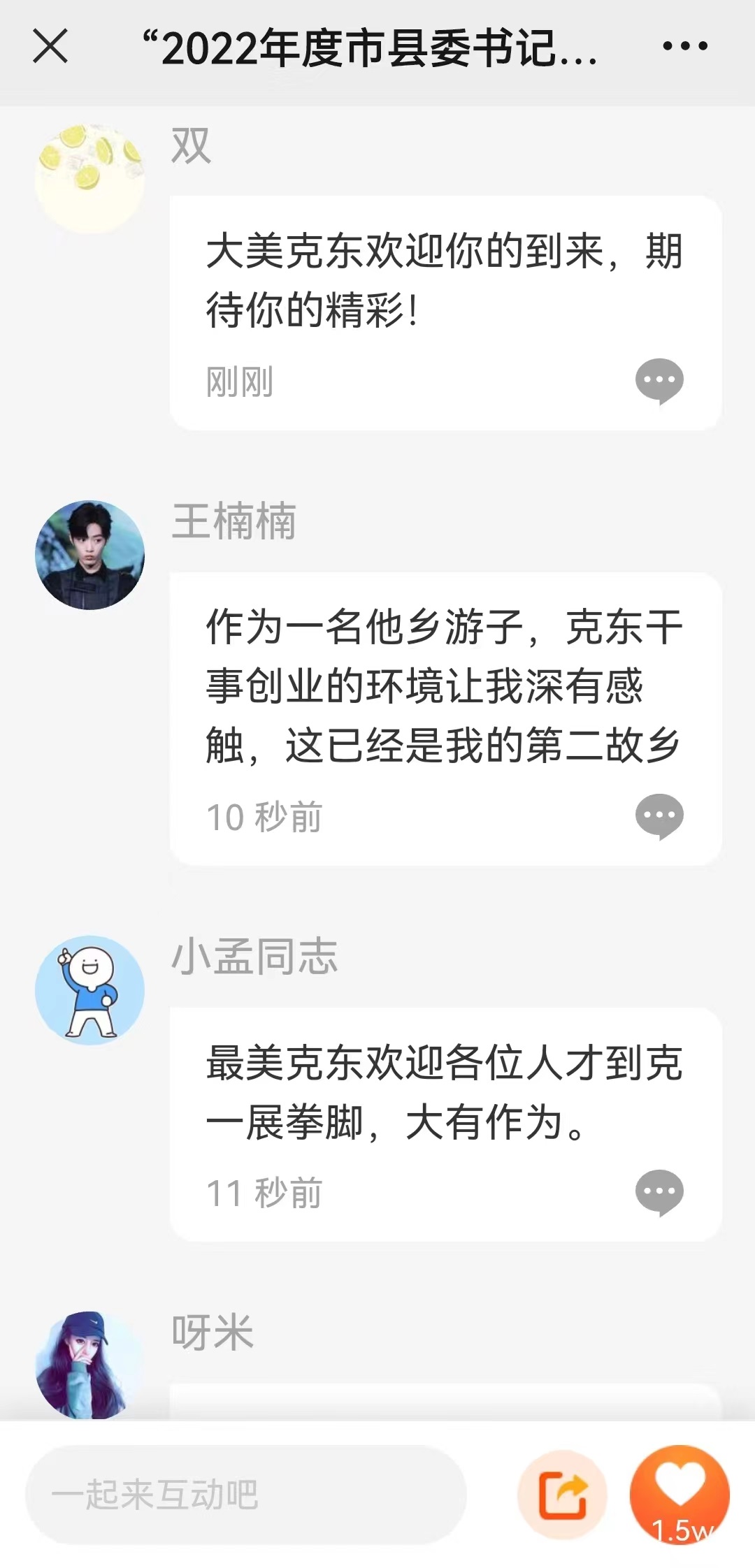Reply to 双's comment

coord(659,382)
